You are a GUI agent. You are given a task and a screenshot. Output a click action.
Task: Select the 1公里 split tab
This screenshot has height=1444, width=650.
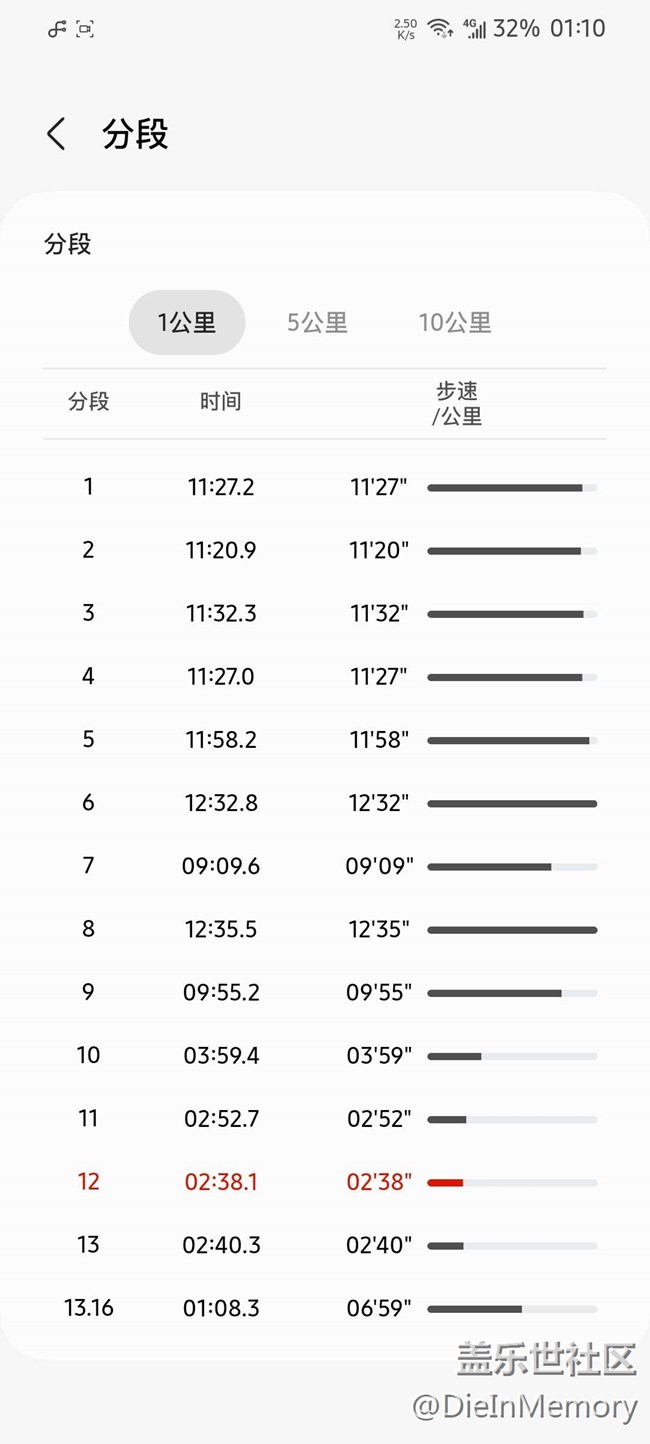(187, 323)
